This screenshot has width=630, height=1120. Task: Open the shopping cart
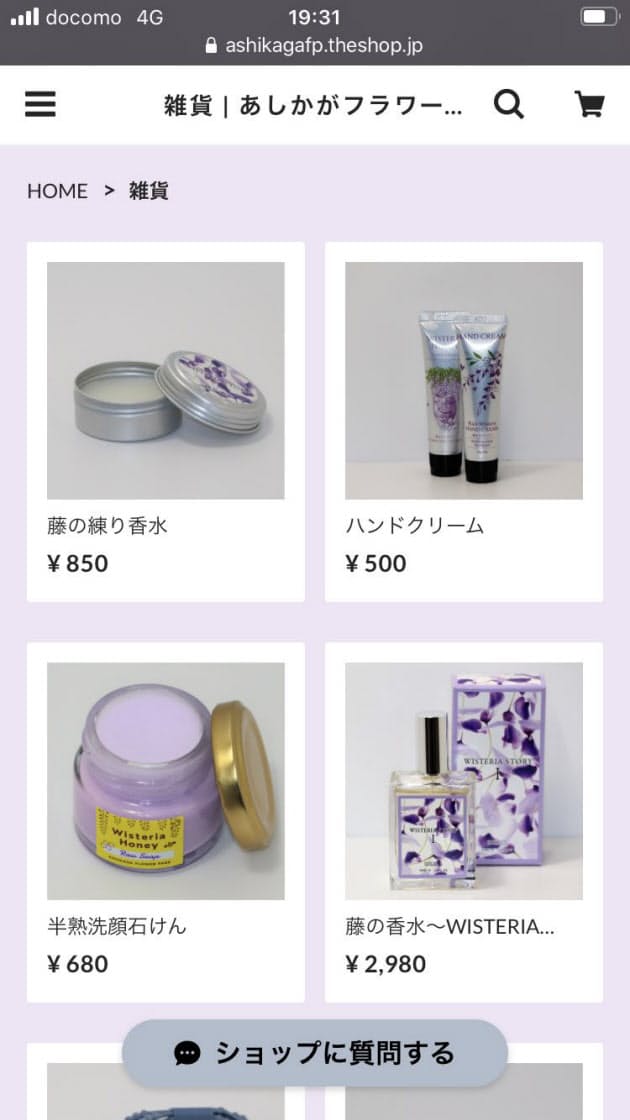590,104
